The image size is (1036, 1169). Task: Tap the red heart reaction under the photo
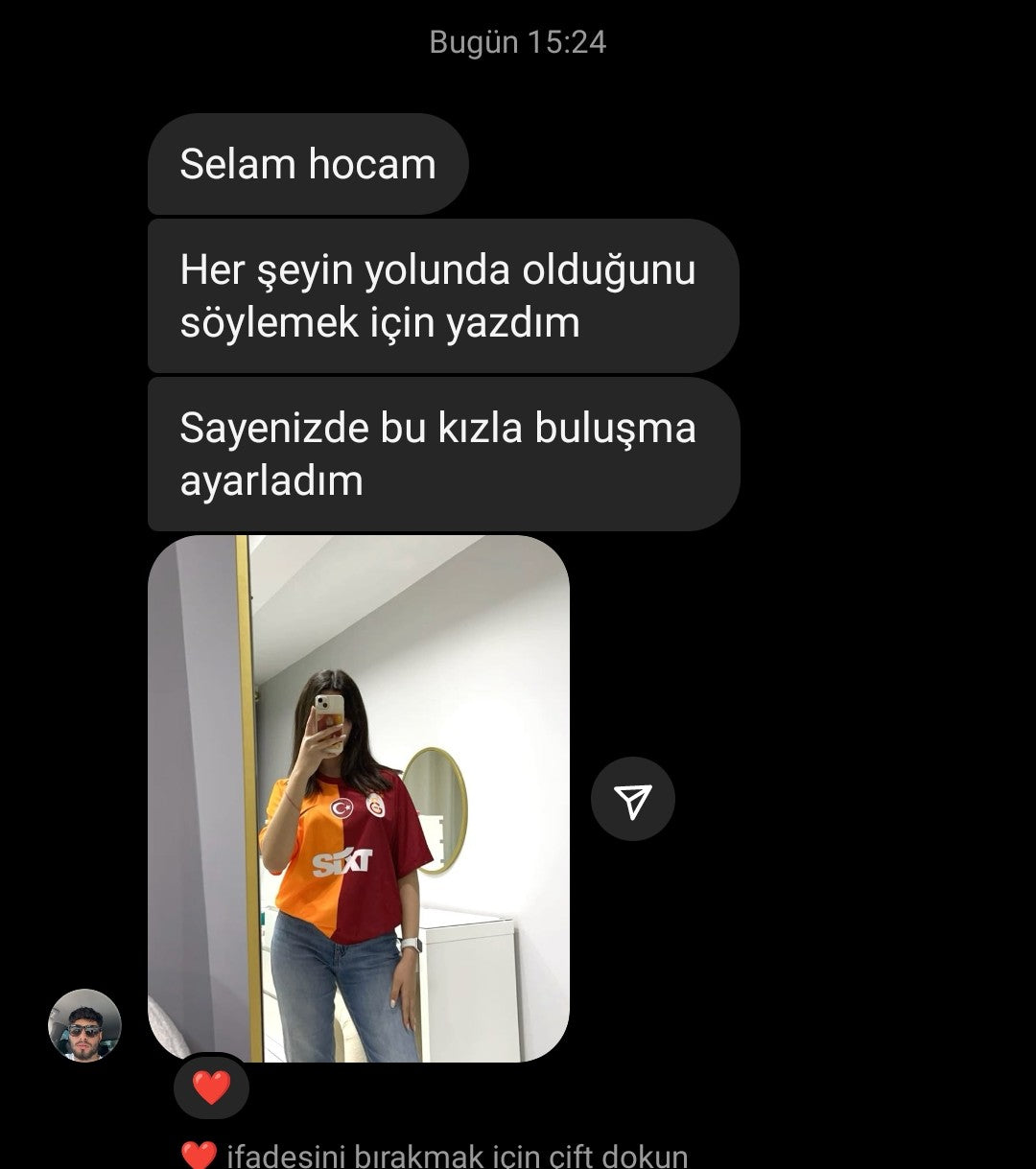click(211, 1087)
